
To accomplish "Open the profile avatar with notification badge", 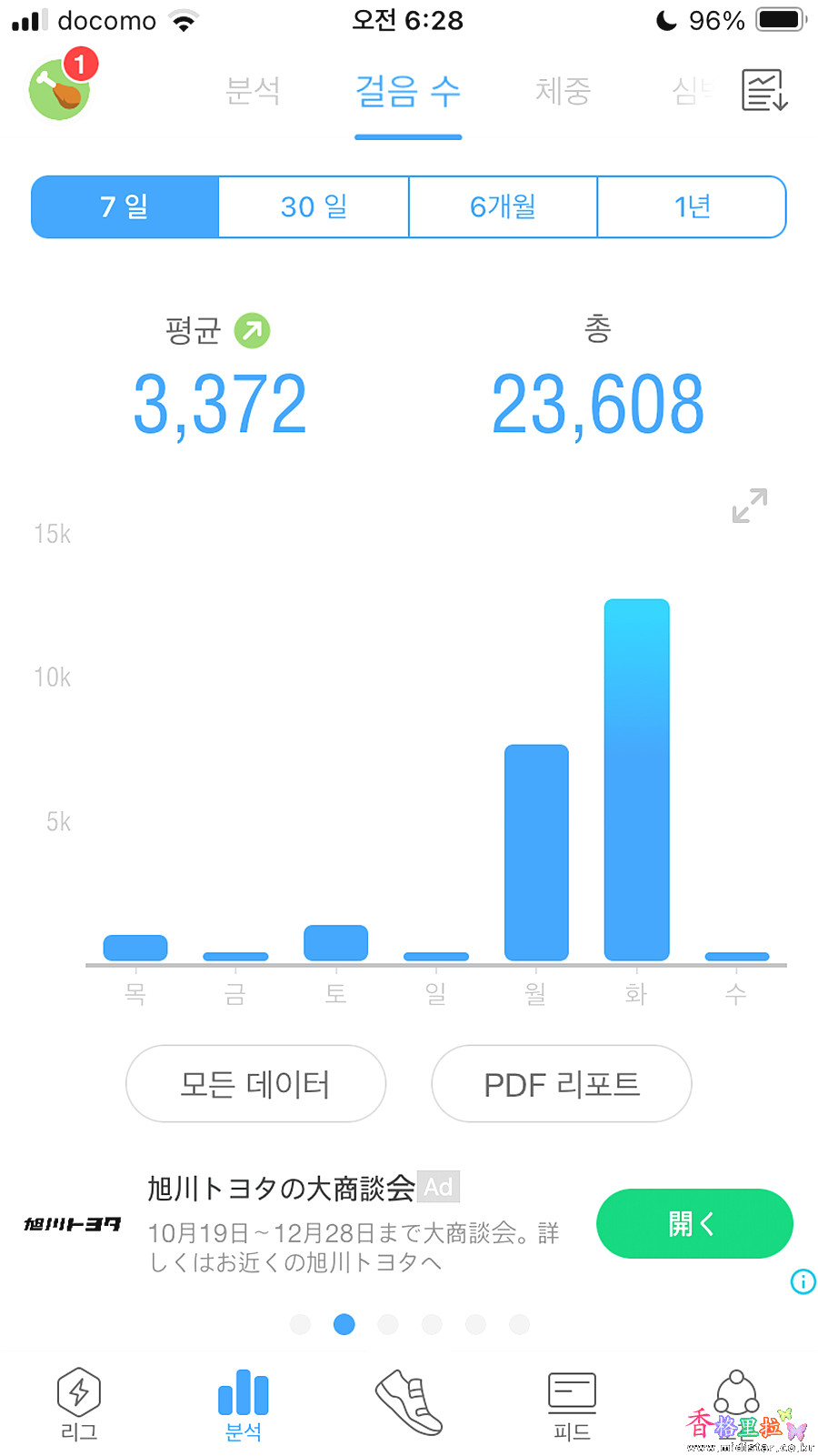I will coord(60,85).
